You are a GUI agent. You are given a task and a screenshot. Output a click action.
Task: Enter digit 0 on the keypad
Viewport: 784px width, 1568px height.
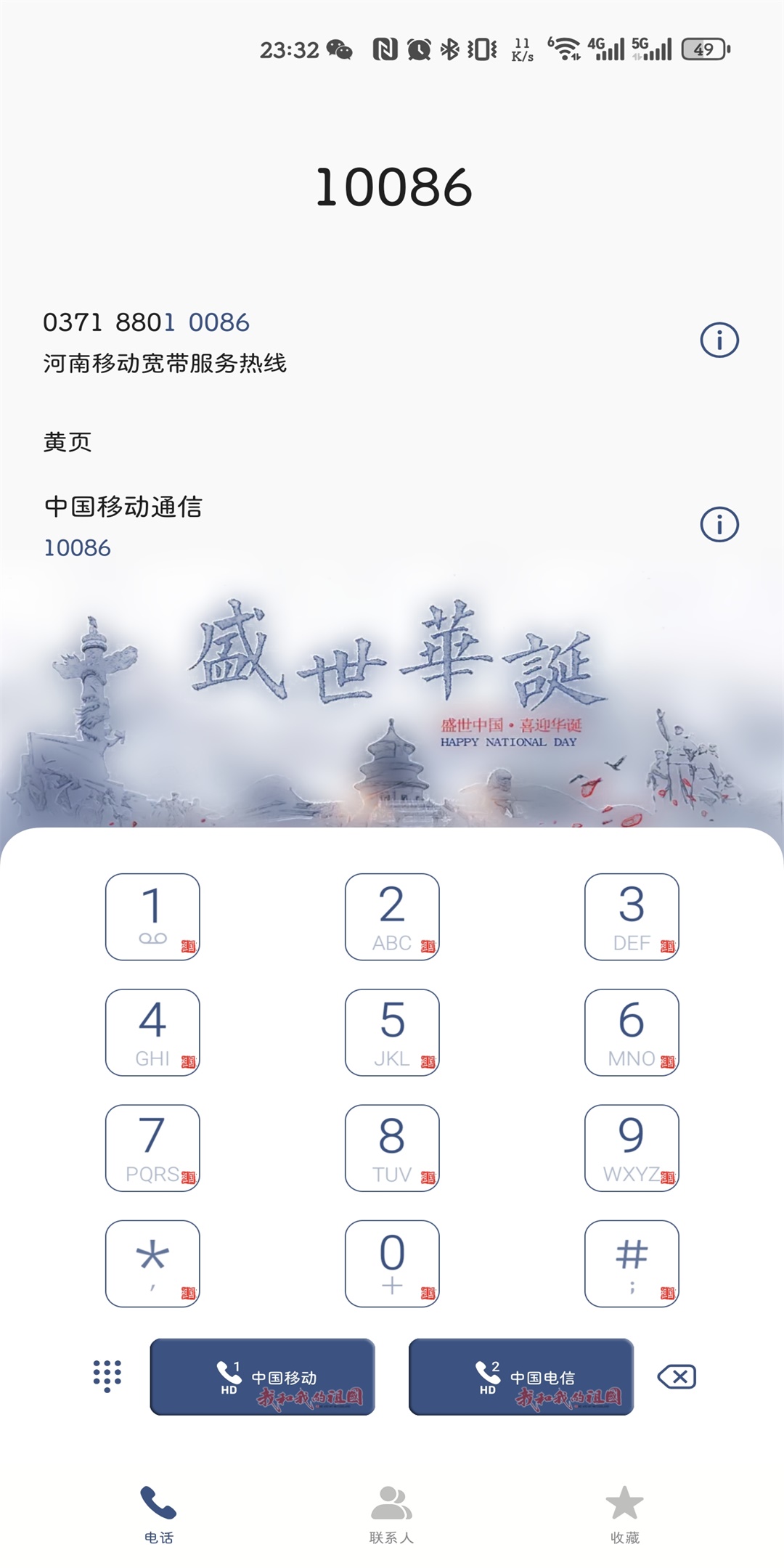click(392, 1263)
